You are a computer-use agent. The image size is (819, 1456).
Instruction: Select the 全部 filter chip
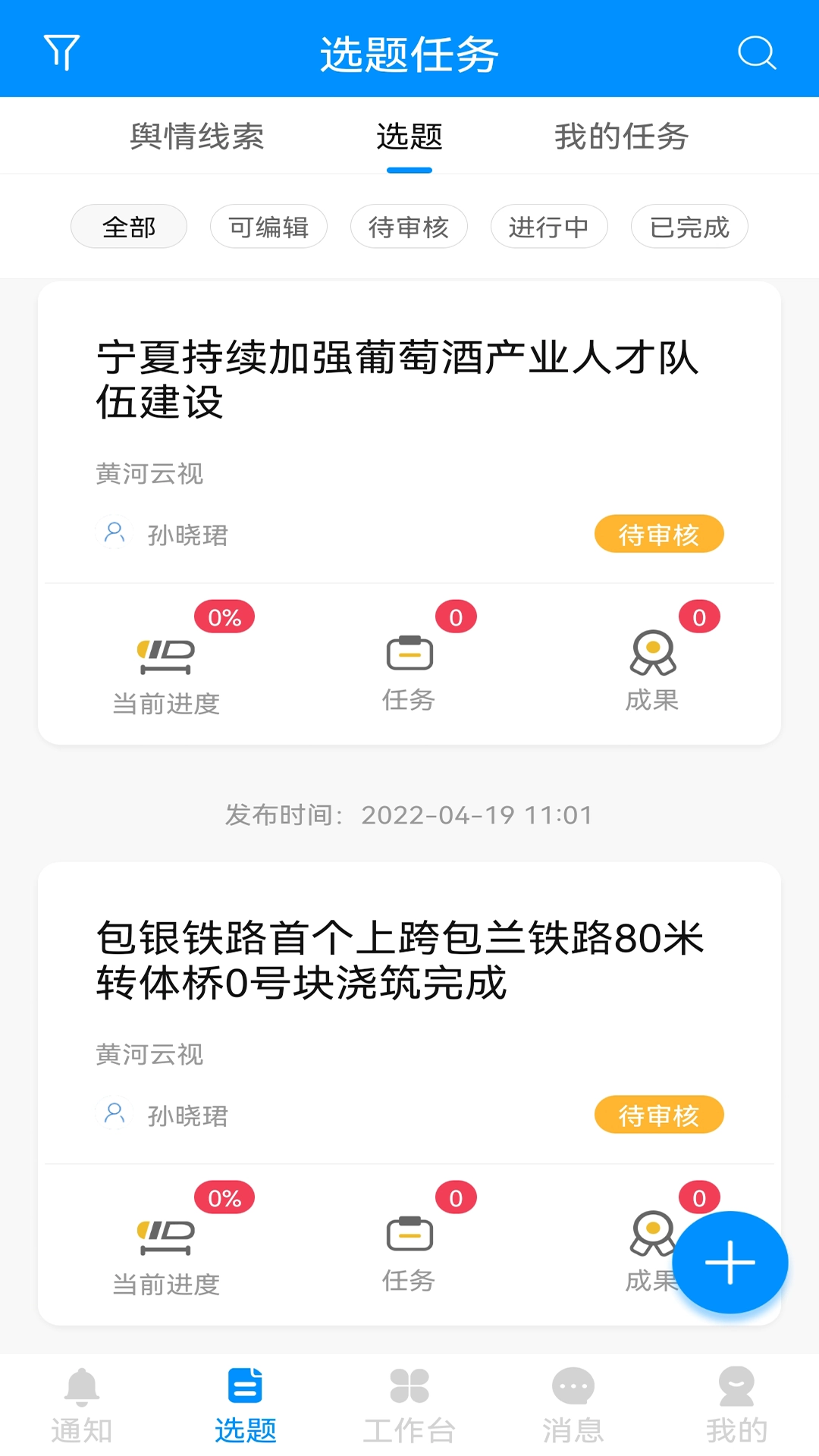[128, 226]
